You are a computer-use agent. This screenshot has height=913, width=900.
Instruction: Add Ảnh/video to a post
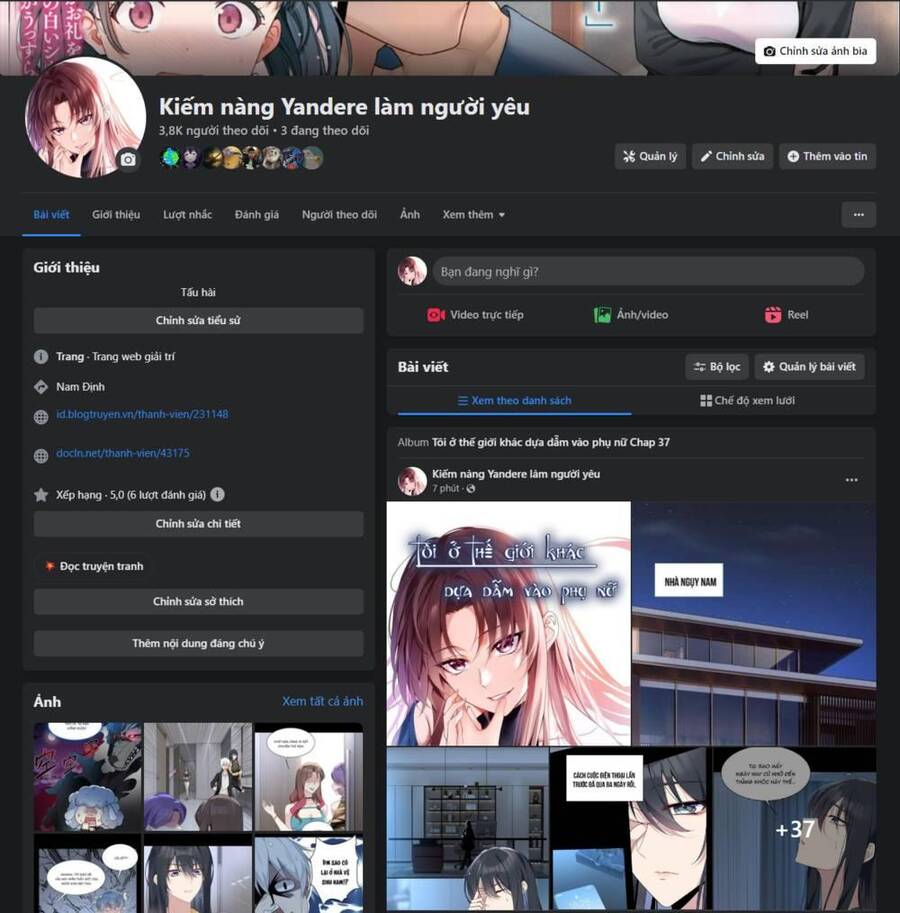(631, 315)
